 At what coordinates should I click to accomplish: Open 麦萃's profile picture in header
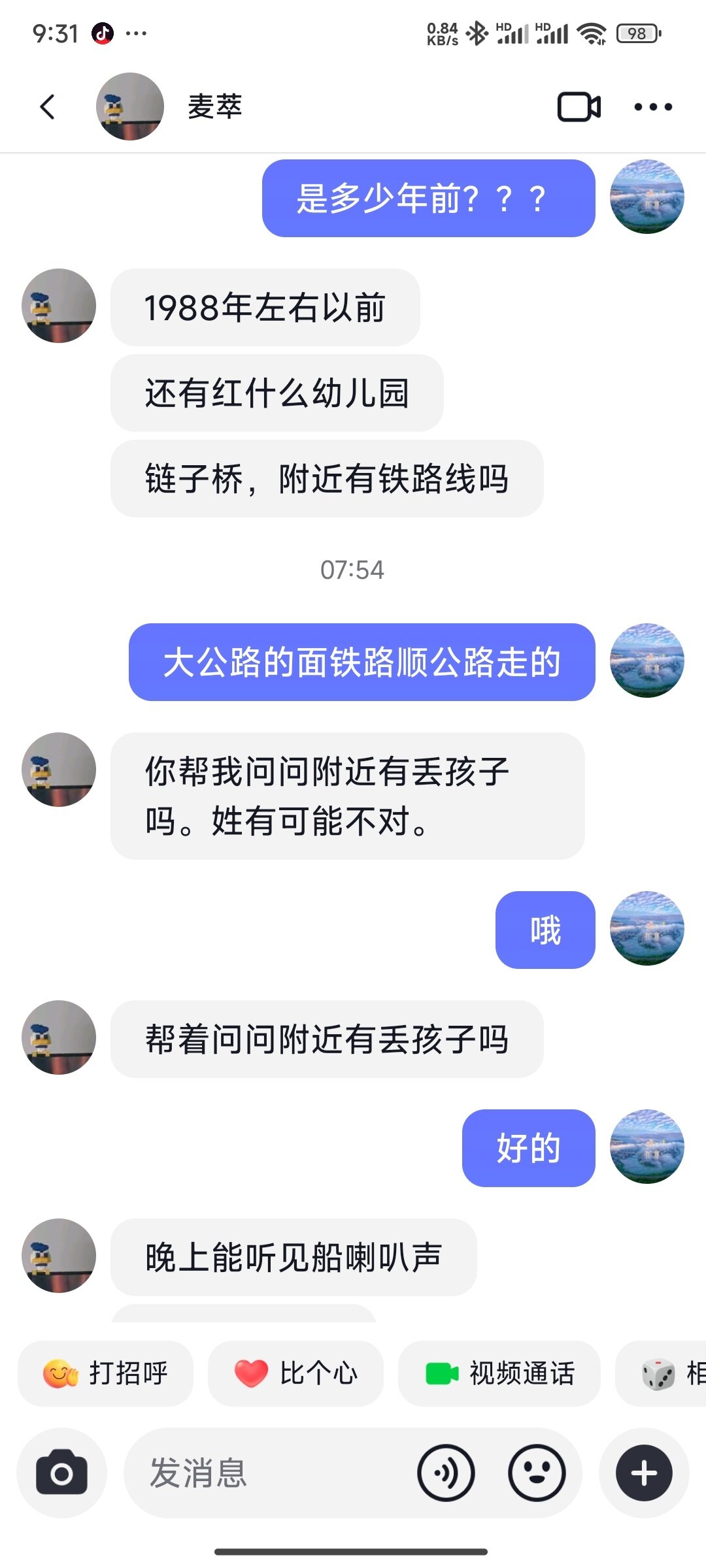[129, 106]
